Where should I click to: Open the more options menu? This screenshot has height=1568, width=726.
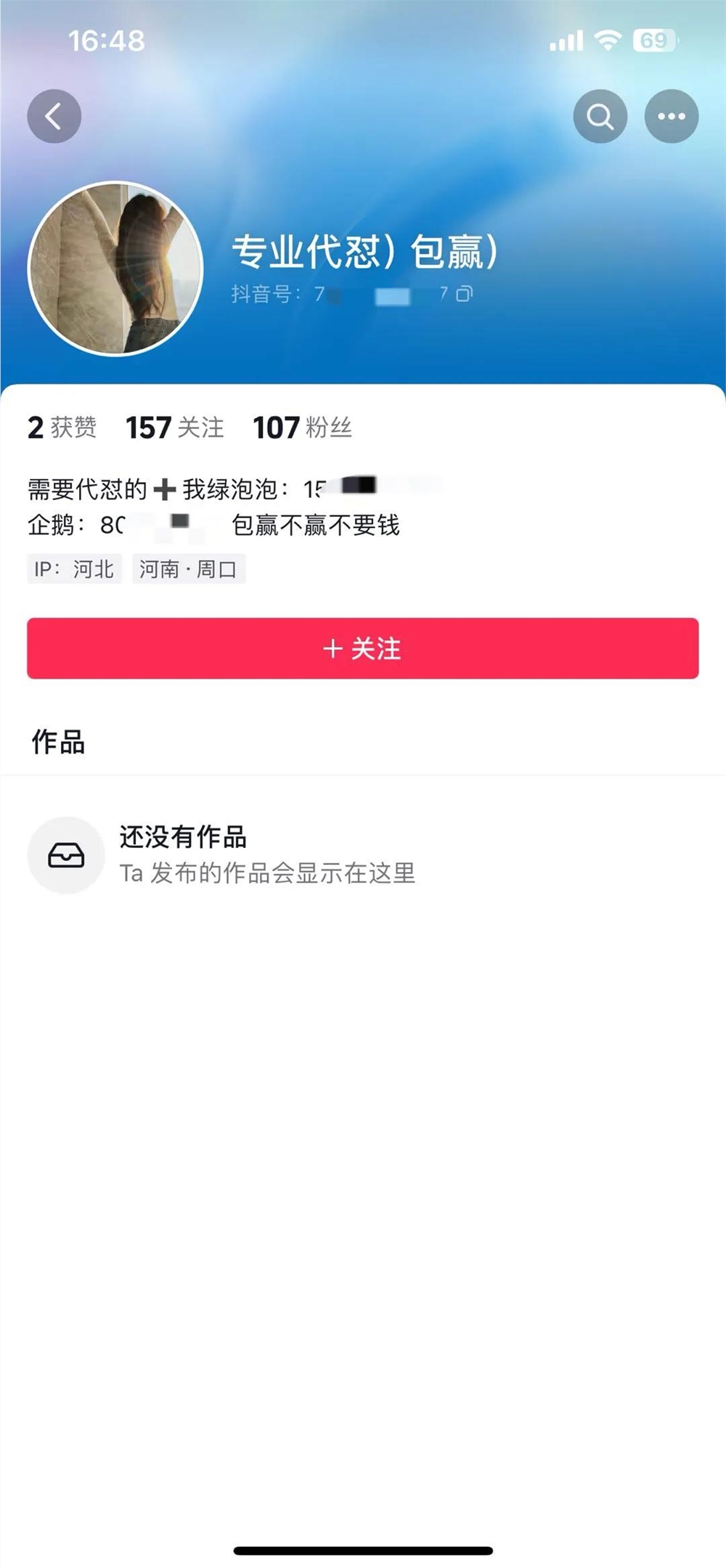[x=672, y=115]
